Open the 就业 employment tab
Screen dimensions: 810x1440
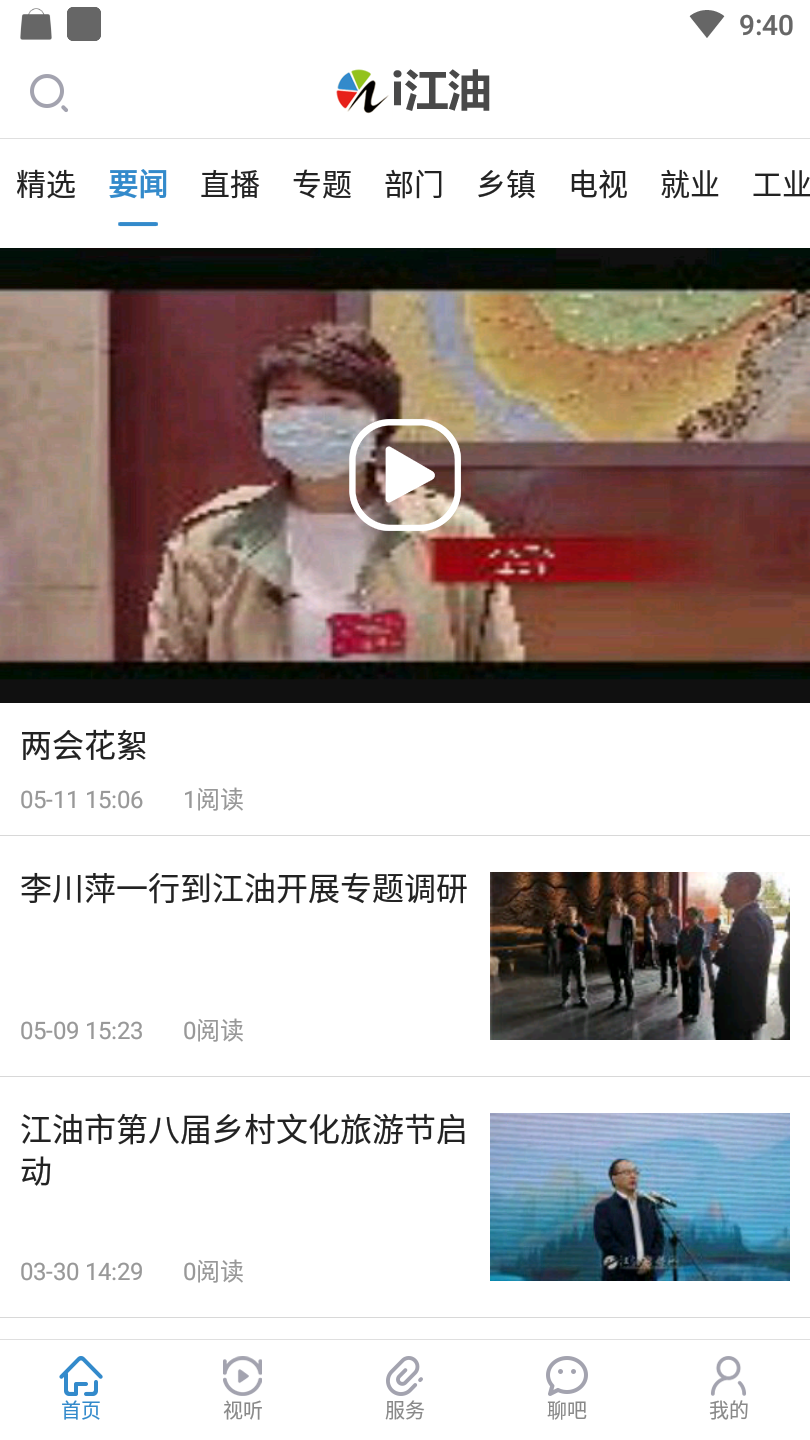point(690,185)
